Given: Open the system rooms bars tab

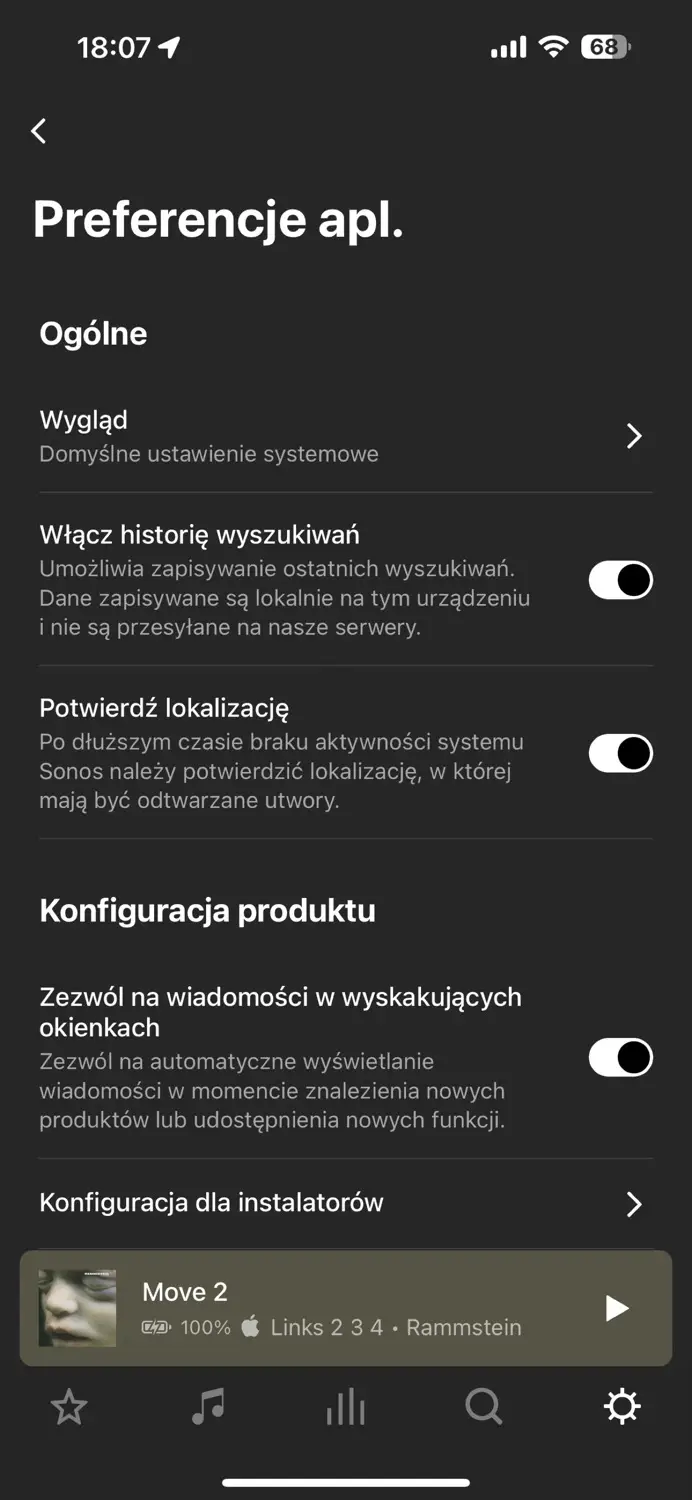Looking at the screenshot, I should (346, 1408).
